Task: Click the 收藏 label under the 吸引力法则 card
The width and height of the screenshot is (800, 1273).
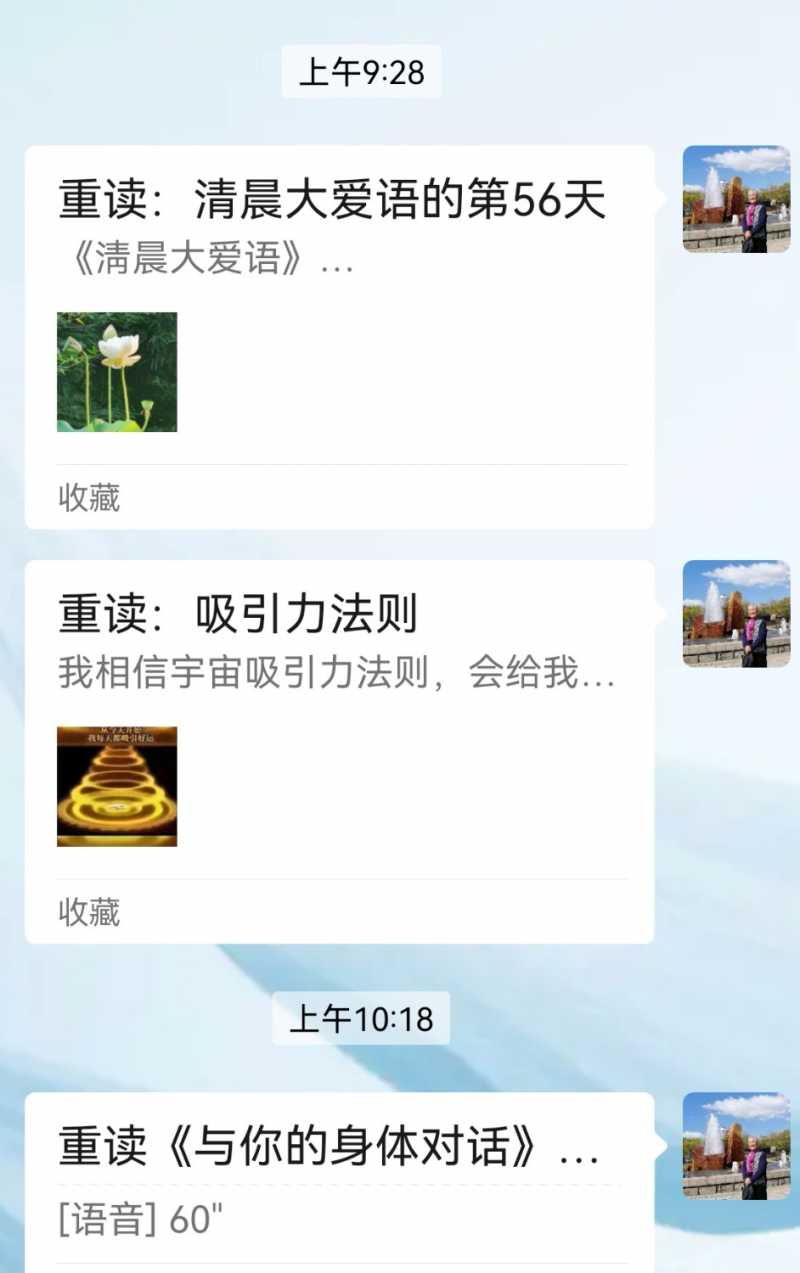Action: [x=88, y=913]
